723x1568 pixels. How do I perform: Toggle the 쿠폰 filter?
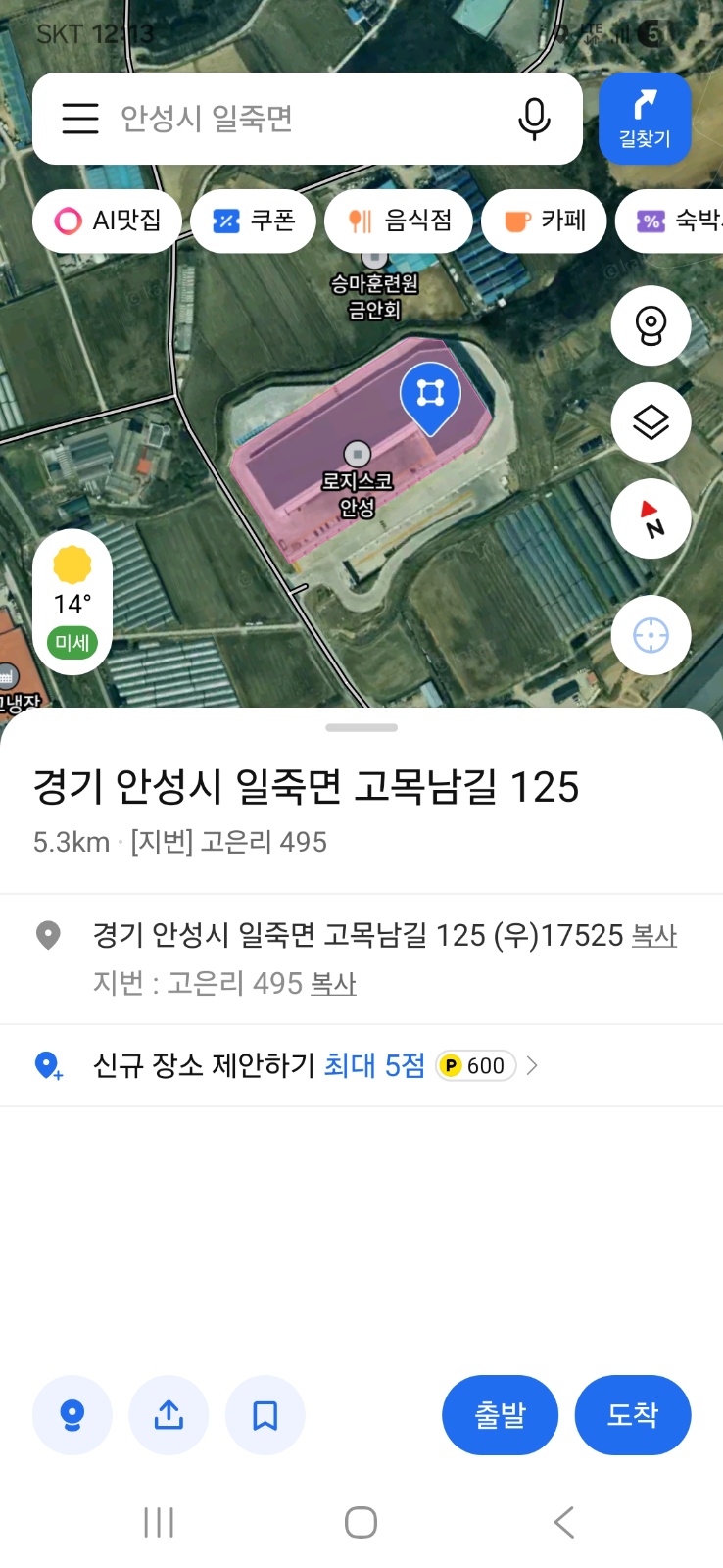pos(253,220)
